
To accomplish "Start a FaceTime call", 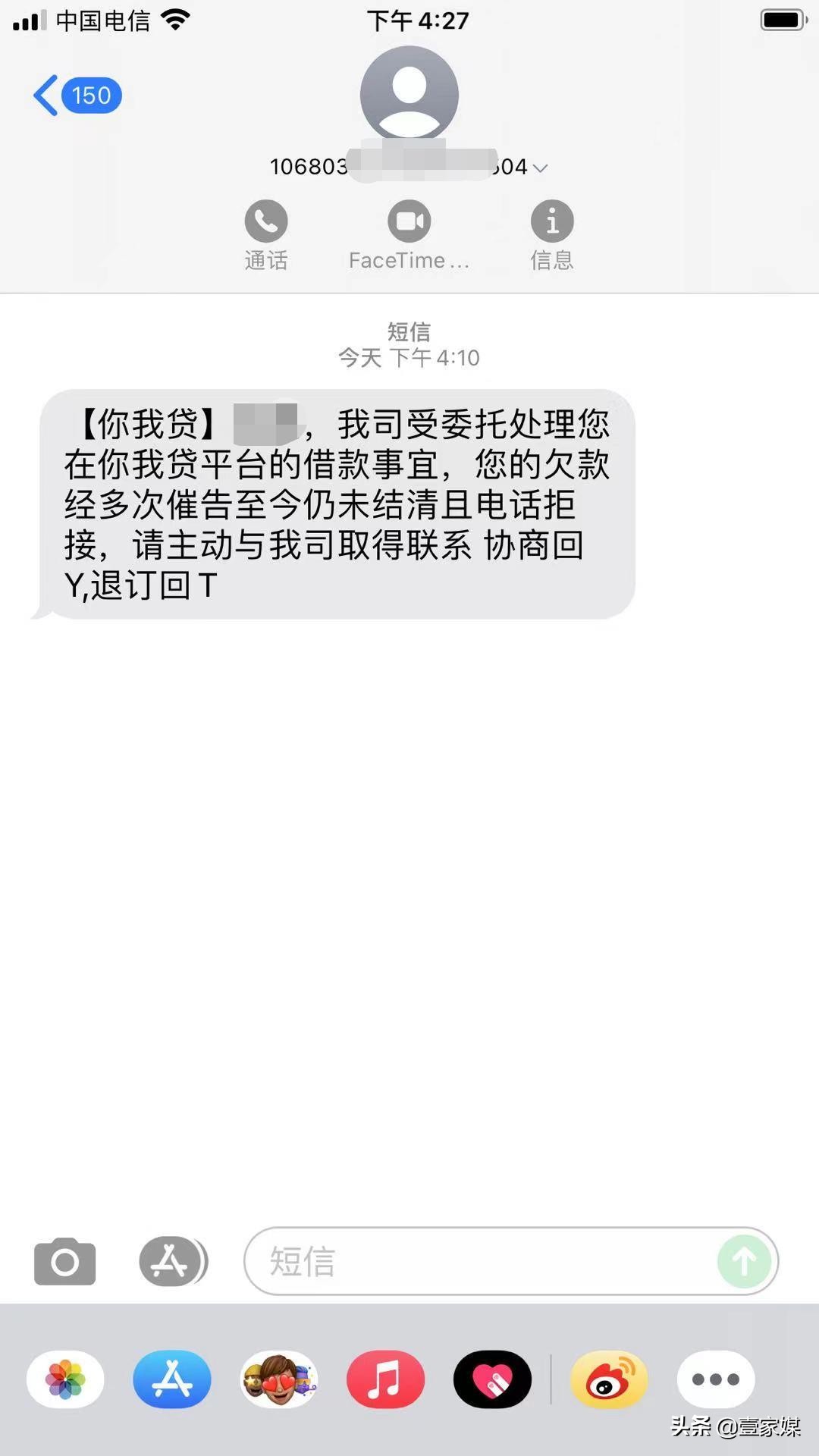I will pos(409,221).
